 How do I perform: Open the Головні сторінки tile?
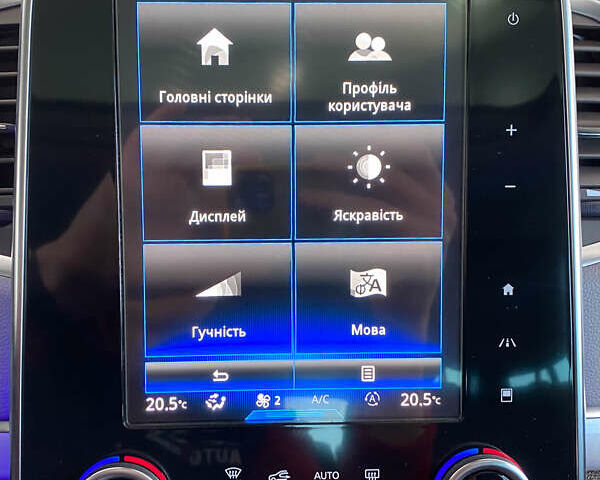[x=215, y=63]
